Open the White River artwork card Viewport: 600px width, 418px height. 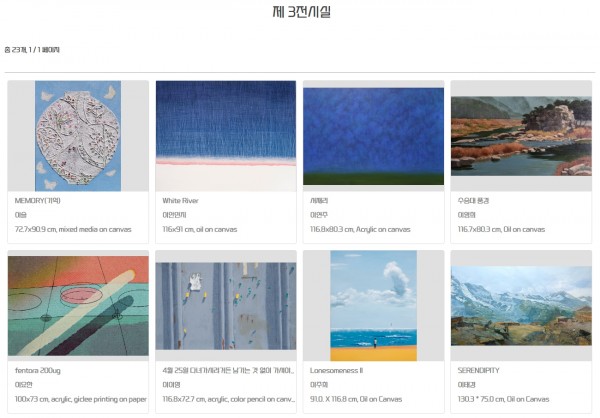pyautogui.click(x=226, y=136)
